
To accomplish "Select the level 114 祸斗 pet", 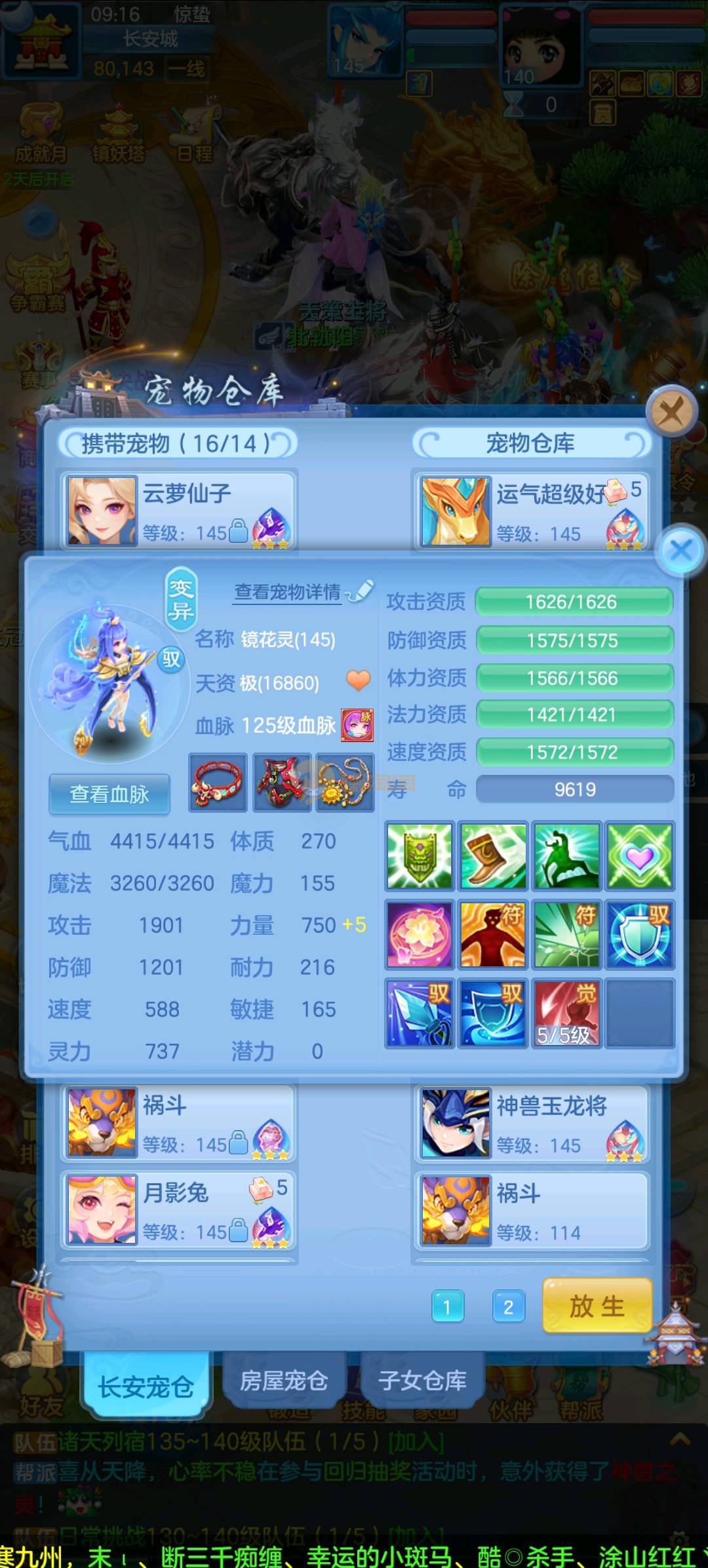I will (531, 1210).
